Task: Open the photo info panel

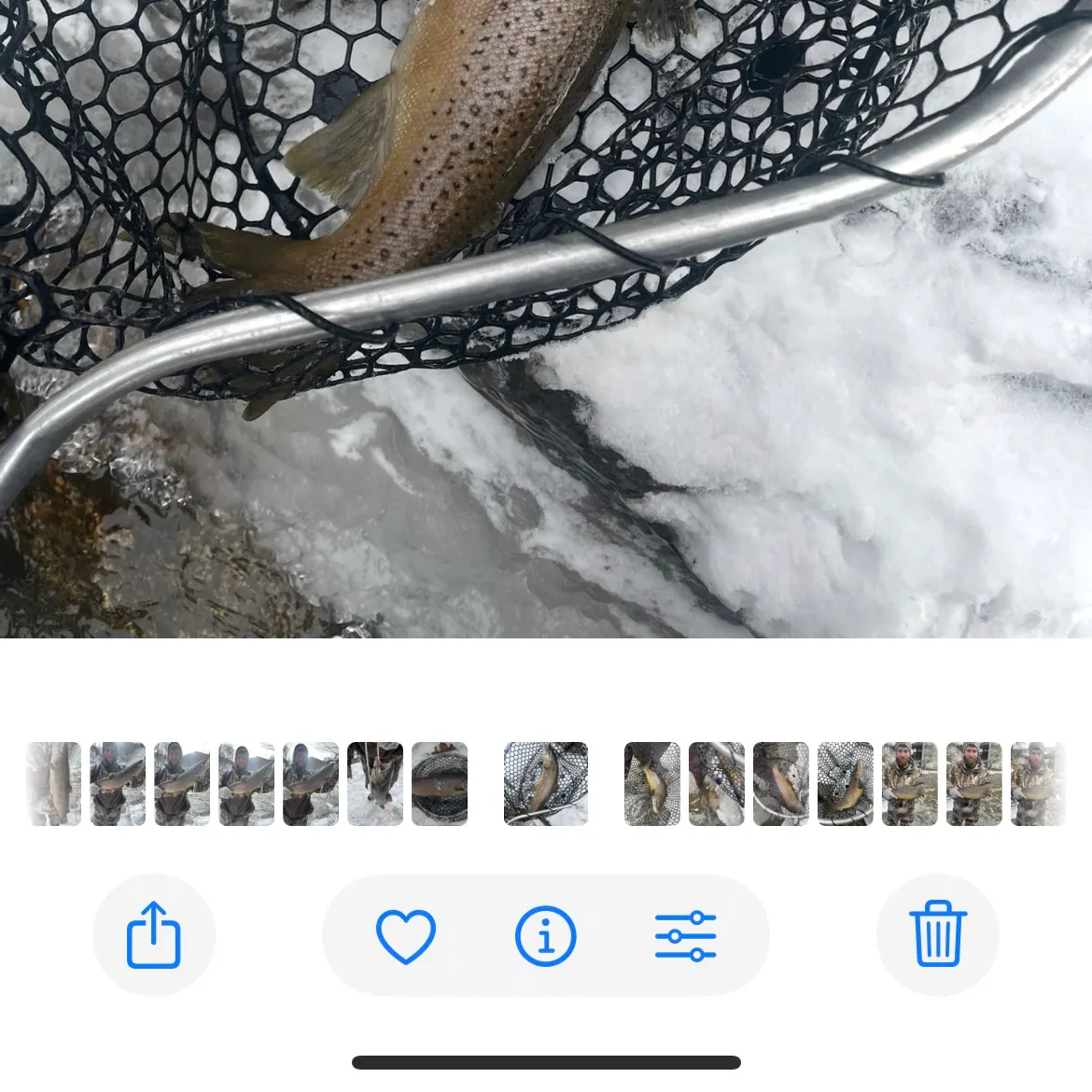Action: point(546,935)
